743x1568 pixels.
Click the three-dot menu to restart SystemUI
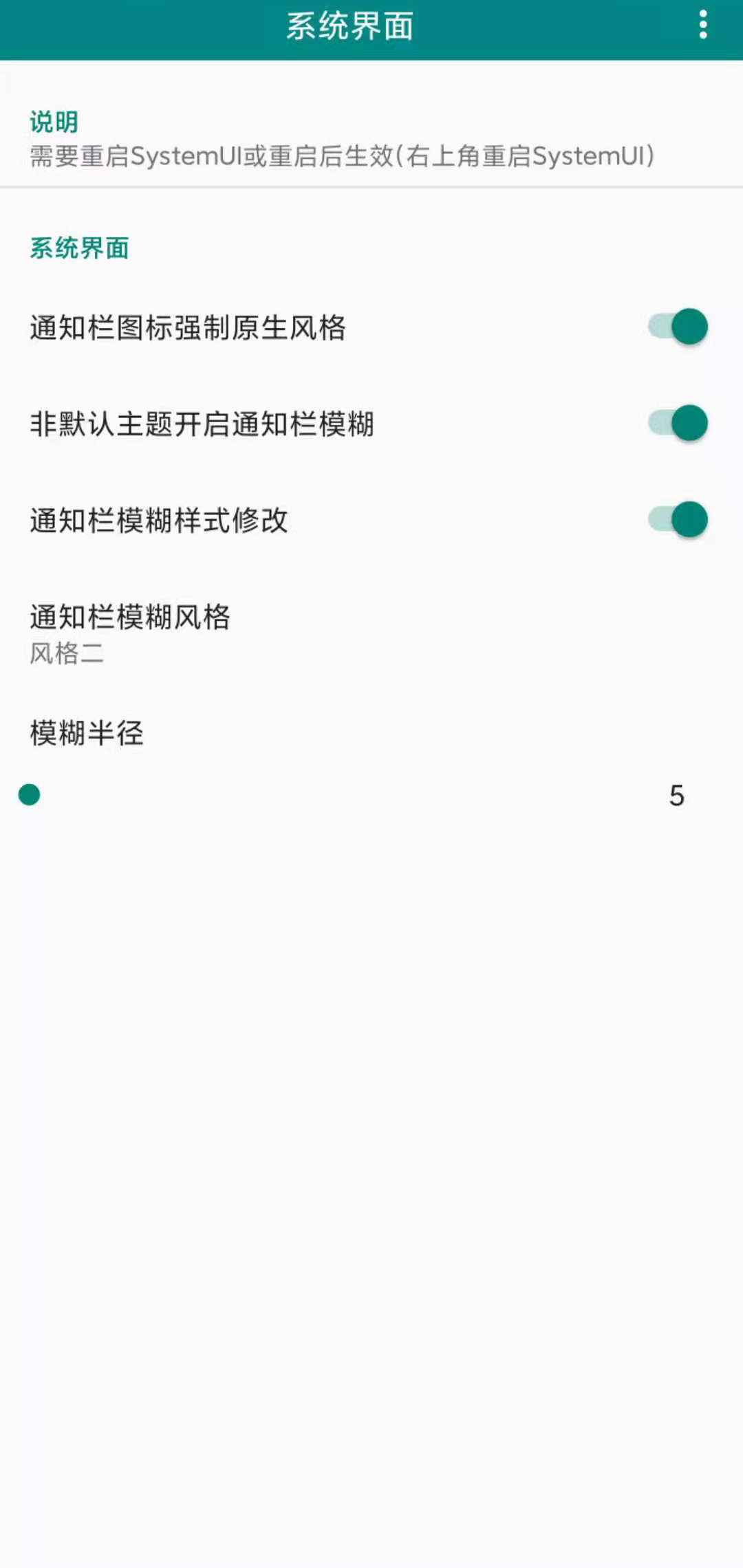[x=702, y=26]
